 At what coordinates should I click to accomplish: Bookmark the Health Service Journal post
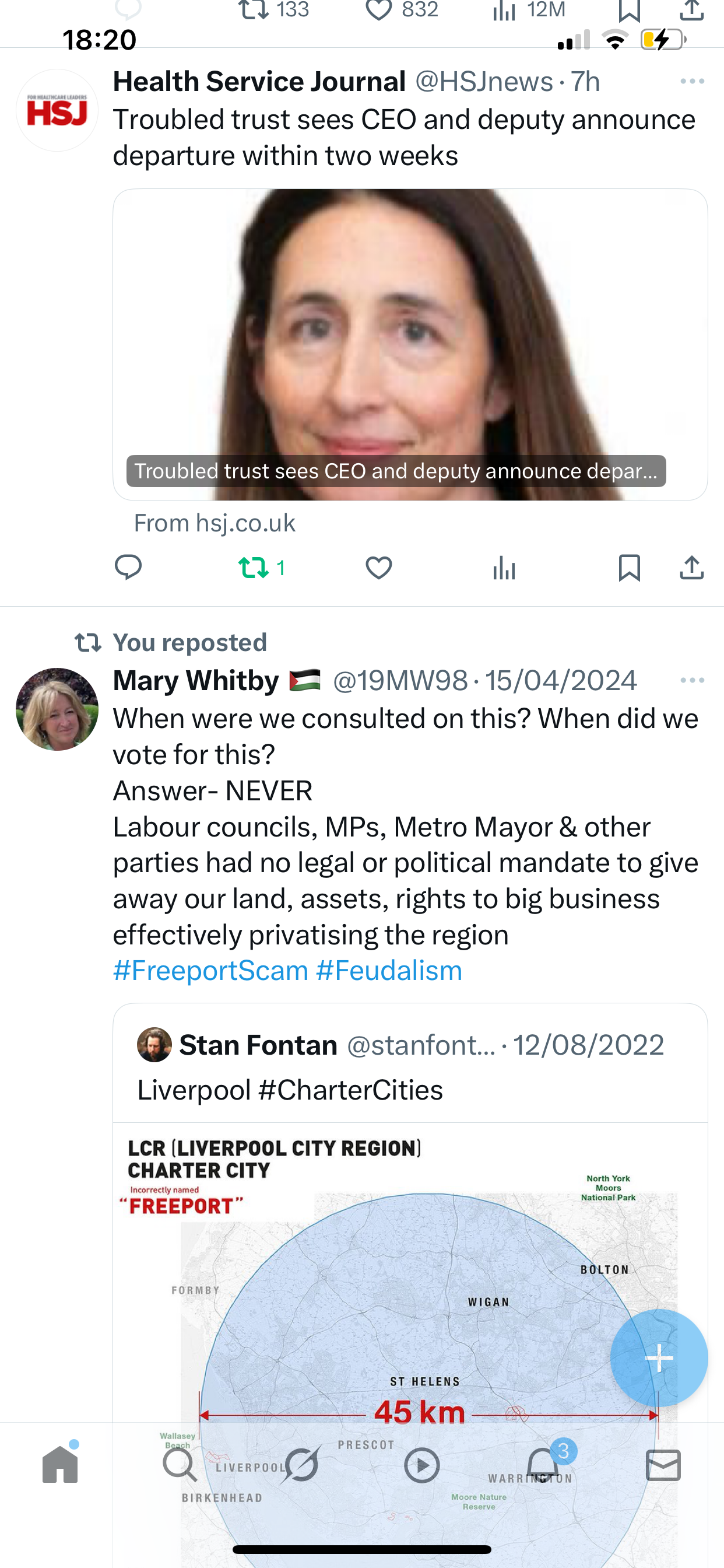(x=629, y=568)
